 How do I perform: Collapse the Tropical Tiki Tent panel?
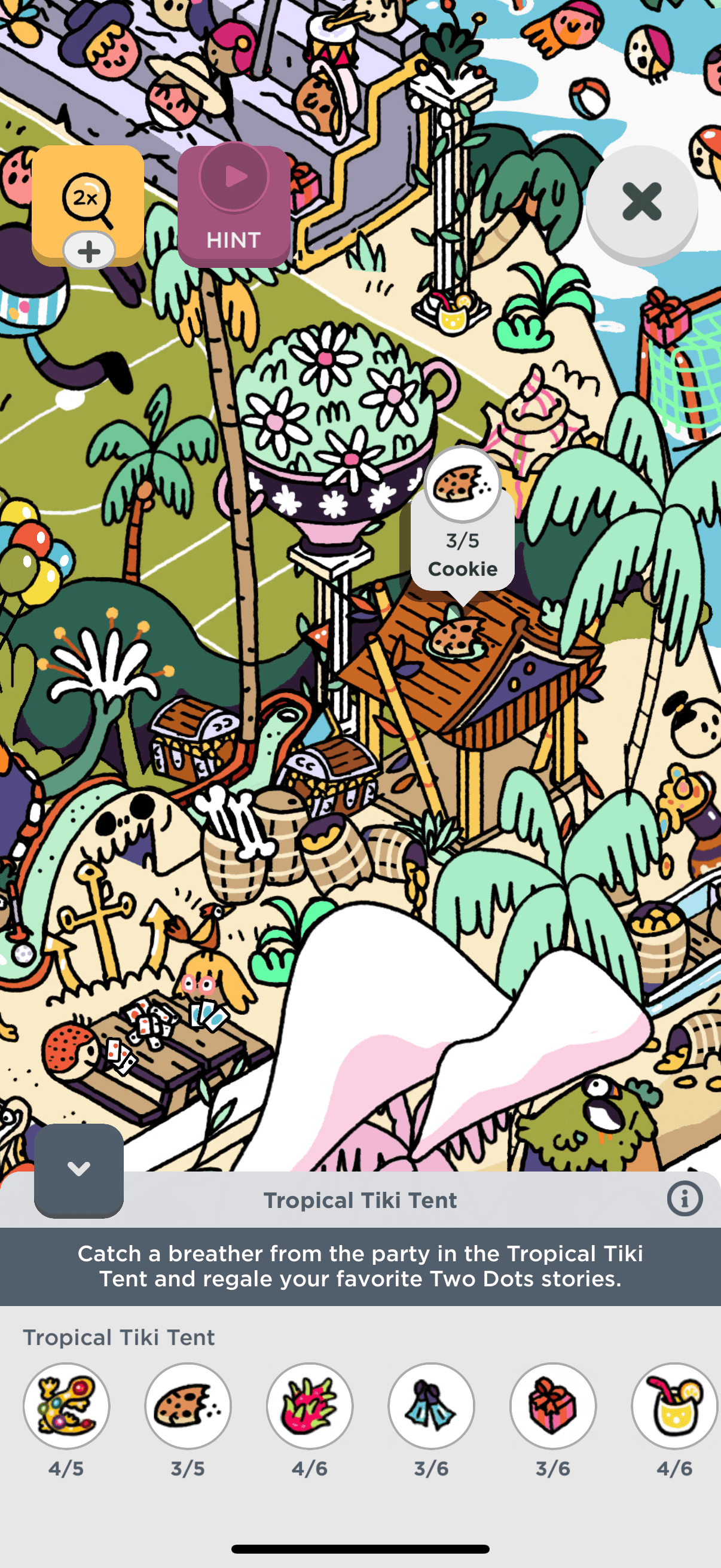78,1169
